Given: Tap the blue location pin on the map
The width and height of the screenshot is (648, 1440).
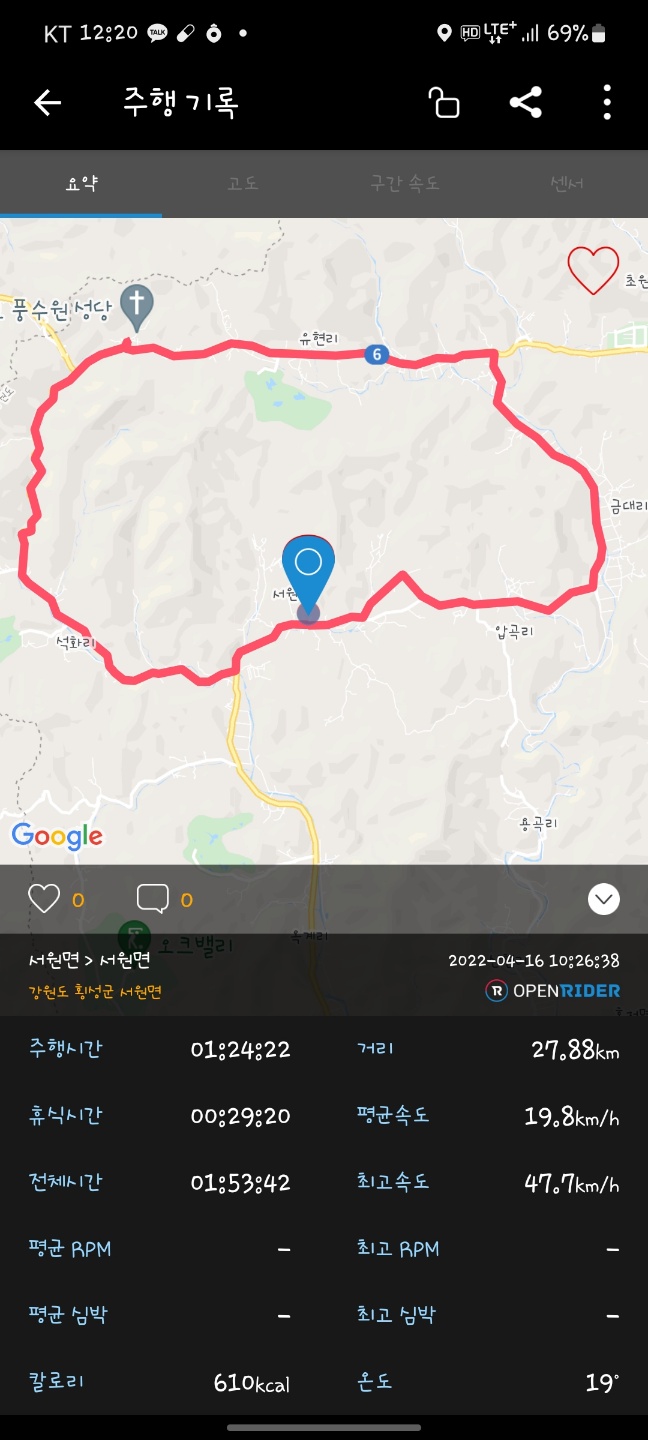Looking at the screenshot, I should point(308,575).
